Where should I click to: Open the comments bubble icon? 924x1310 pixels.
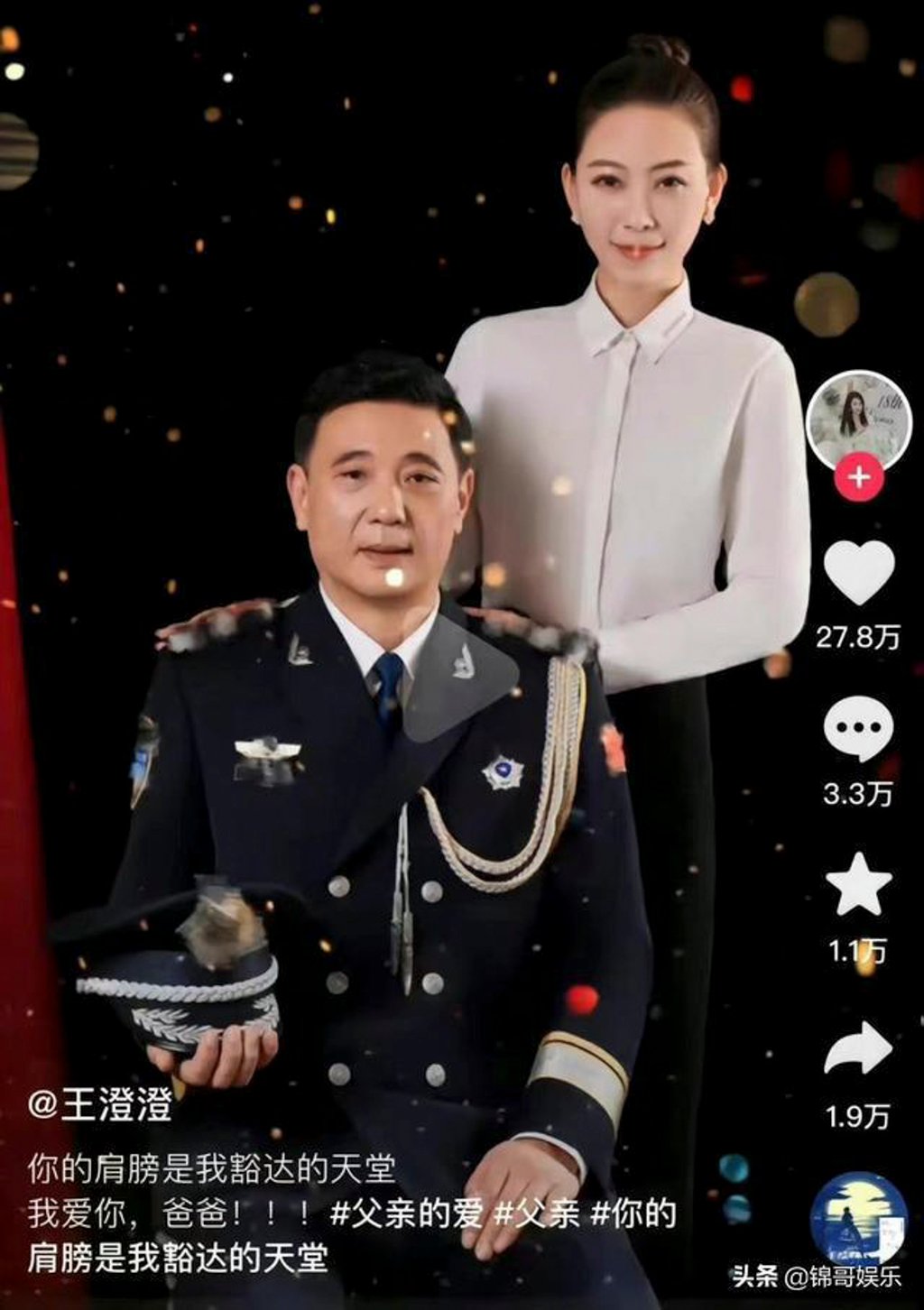tap(860, 727)
